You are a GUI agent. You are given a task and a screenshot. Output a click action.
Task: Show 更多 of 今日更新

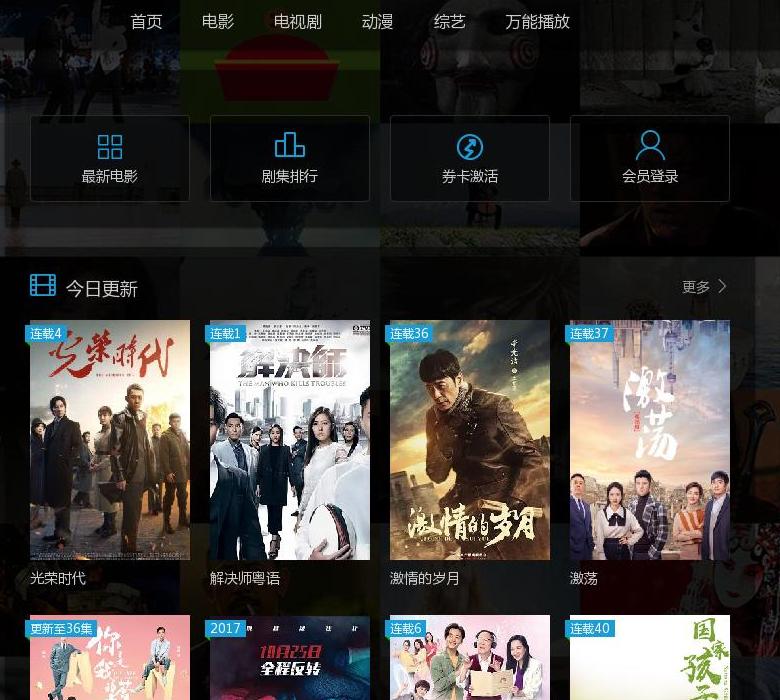pyautogui.click(x=704, y=287)
